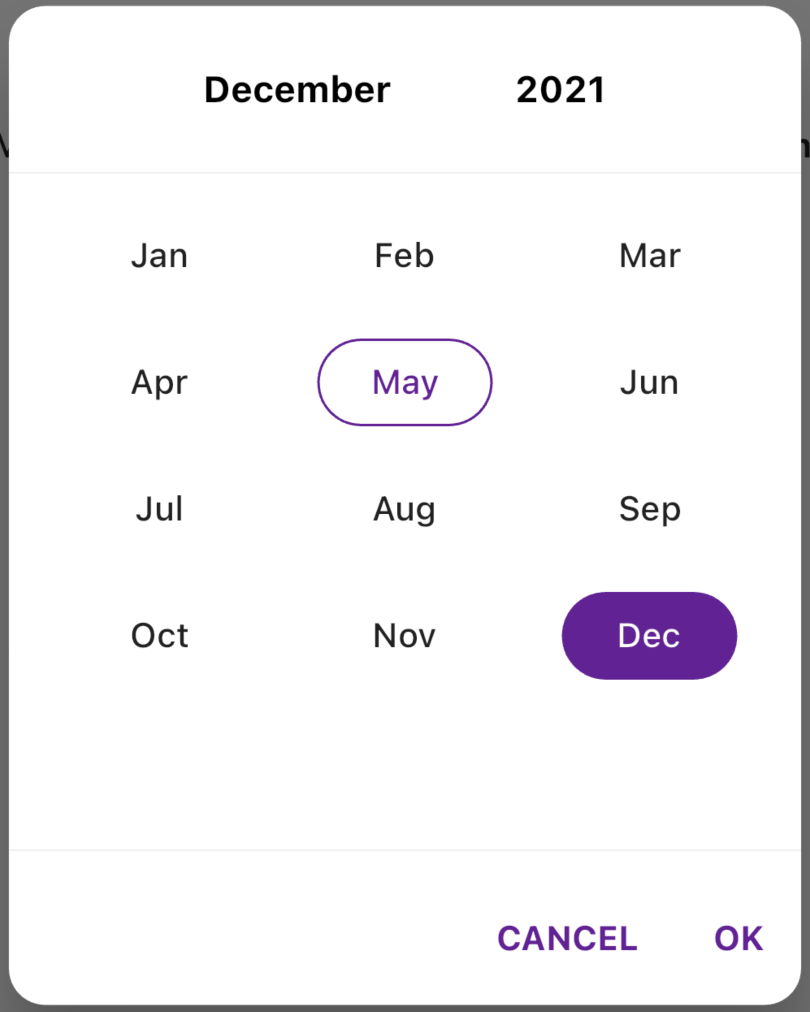Cancel the date picker dialog

coord(567,938)
